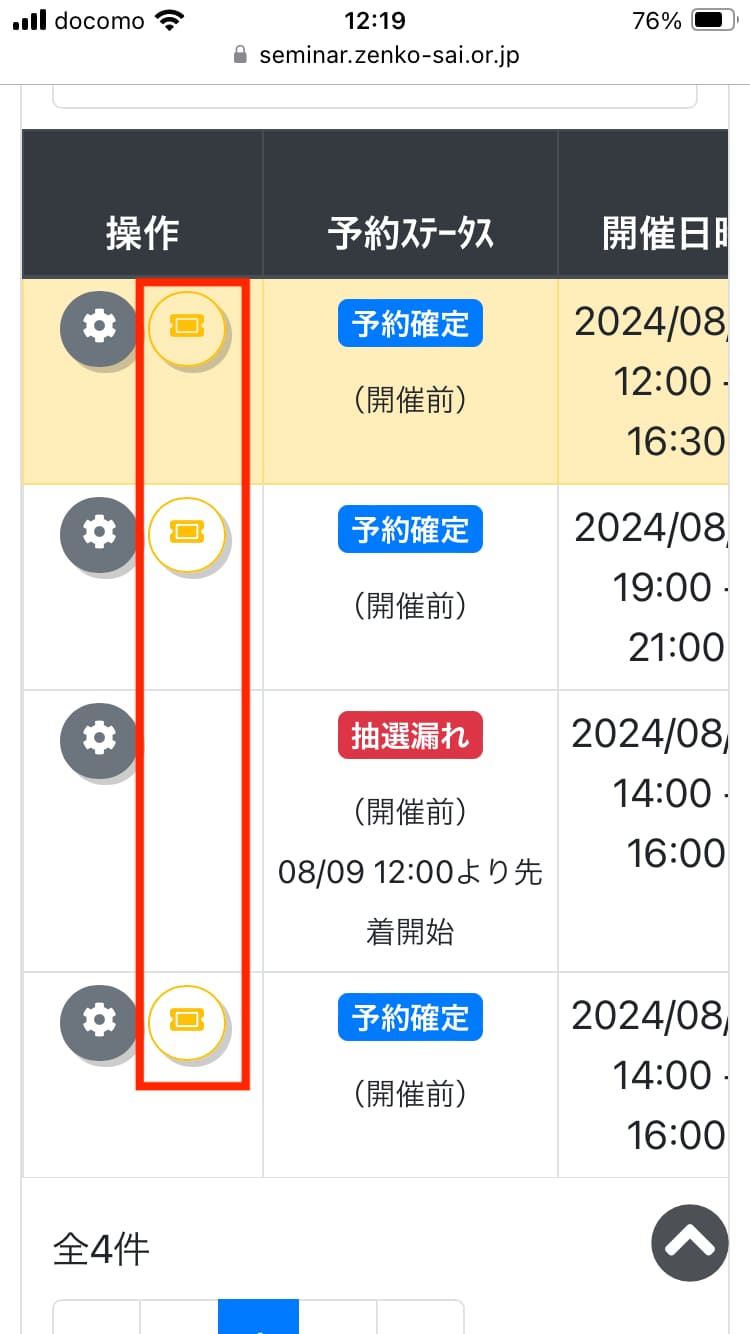Display the ticket for the 予約確定 14:00–16:00 reservation
The image size is (750, 1334).
(x=187, y=1021)
